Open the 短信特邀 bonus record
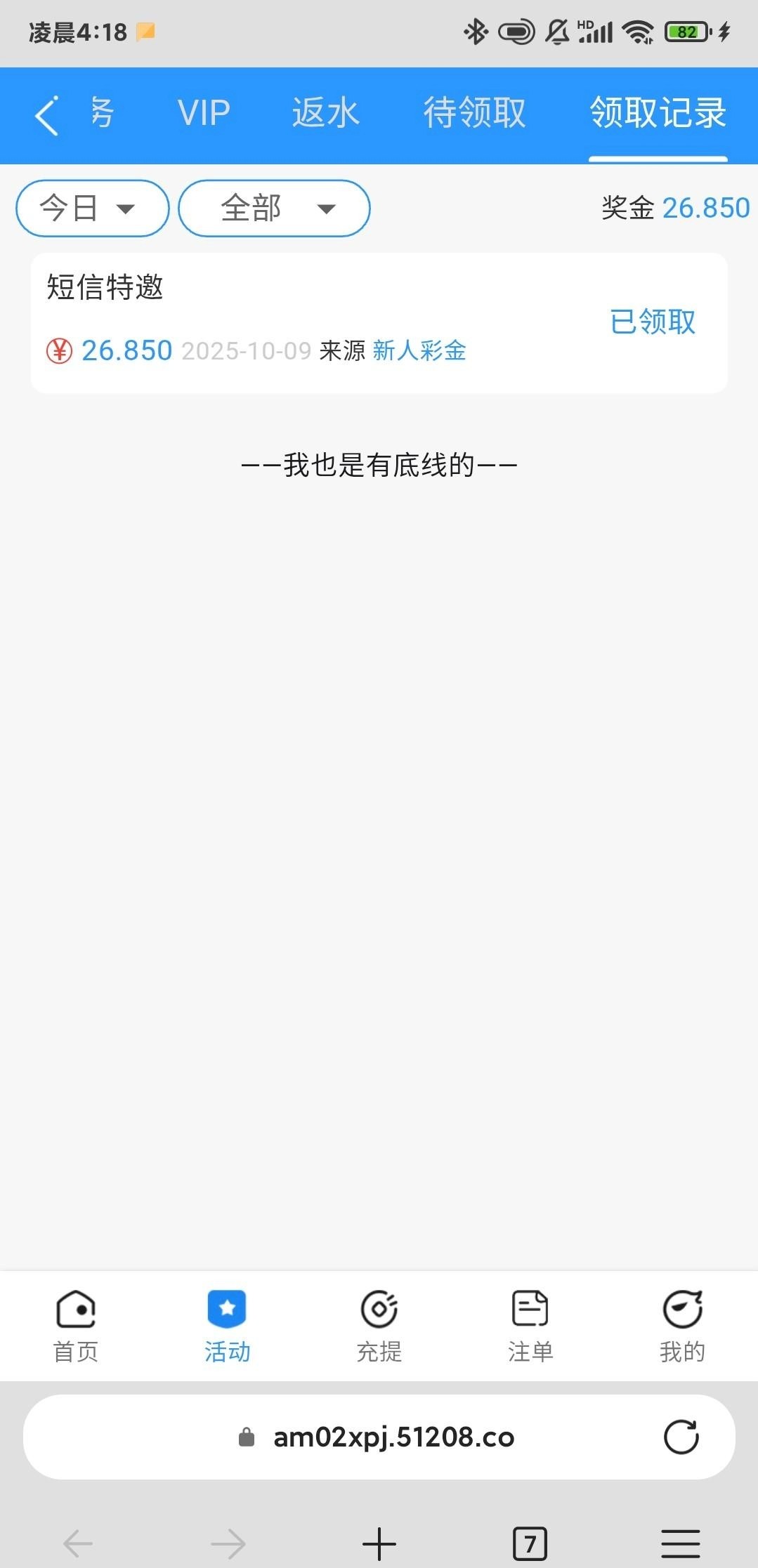The image size is (758, 1568). pos(379,322)
